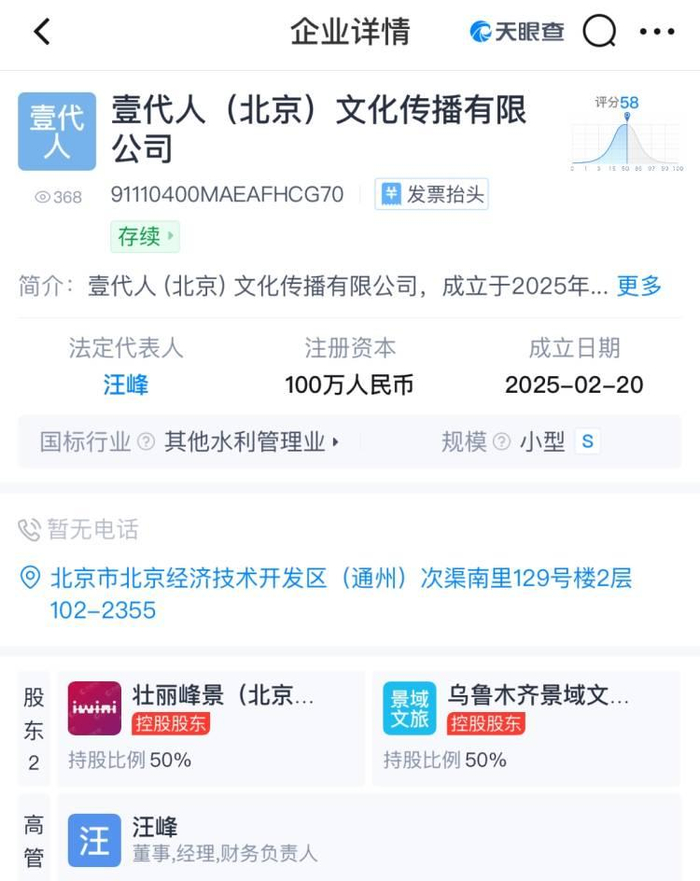Open legal representative 汪峰 link

tap(126, 385)
